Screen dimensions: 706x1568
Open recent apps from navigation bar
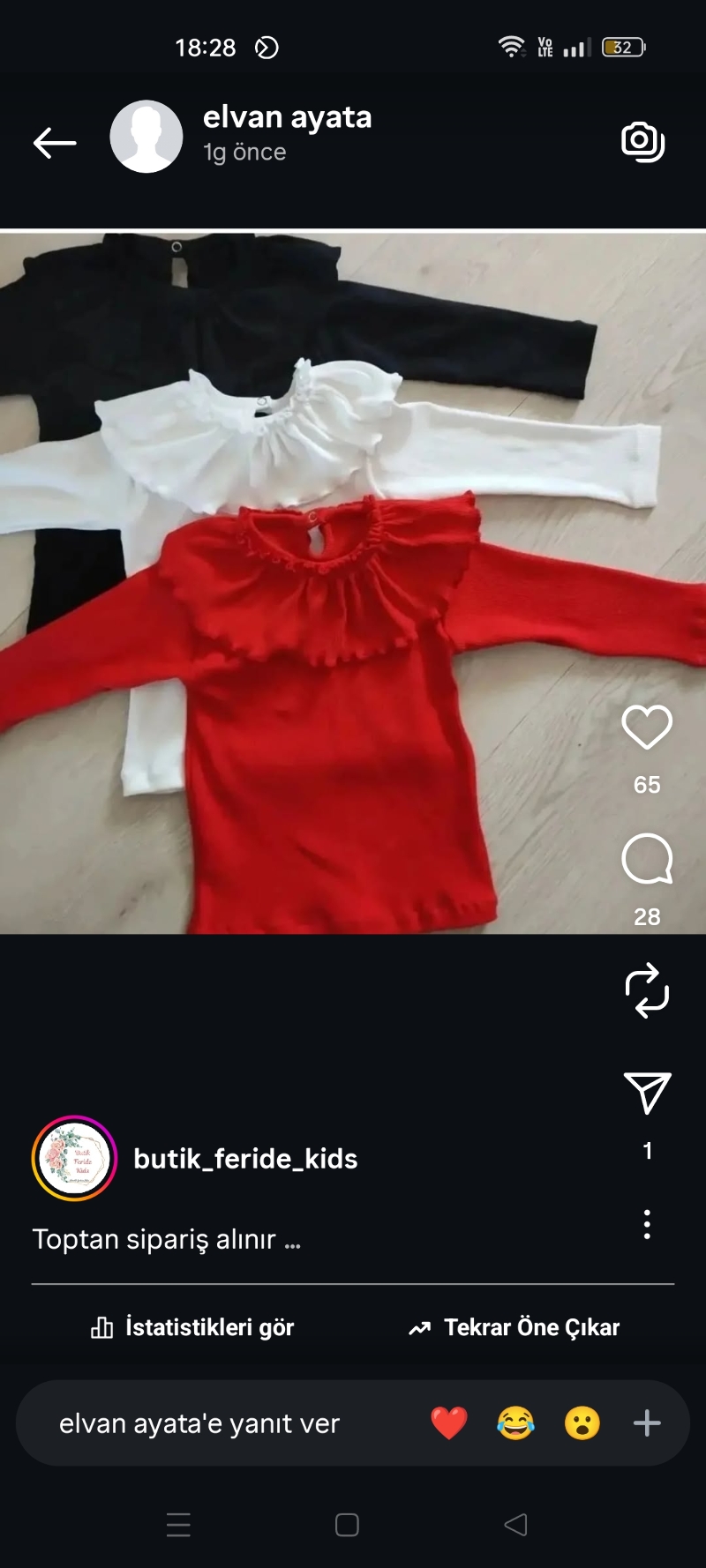click(x=178, y=1525)
